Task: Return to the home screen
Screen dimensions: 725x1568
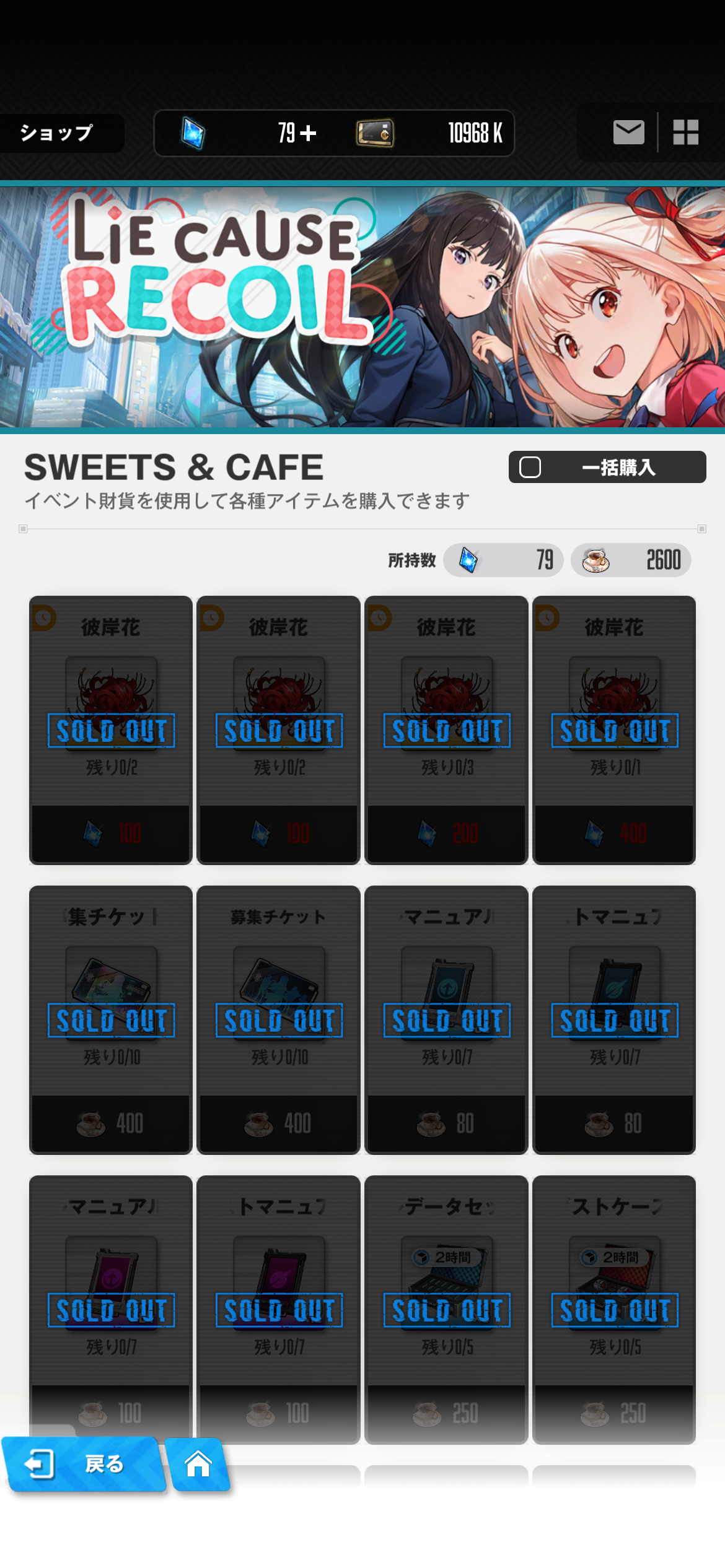Action: (198, 1465)
